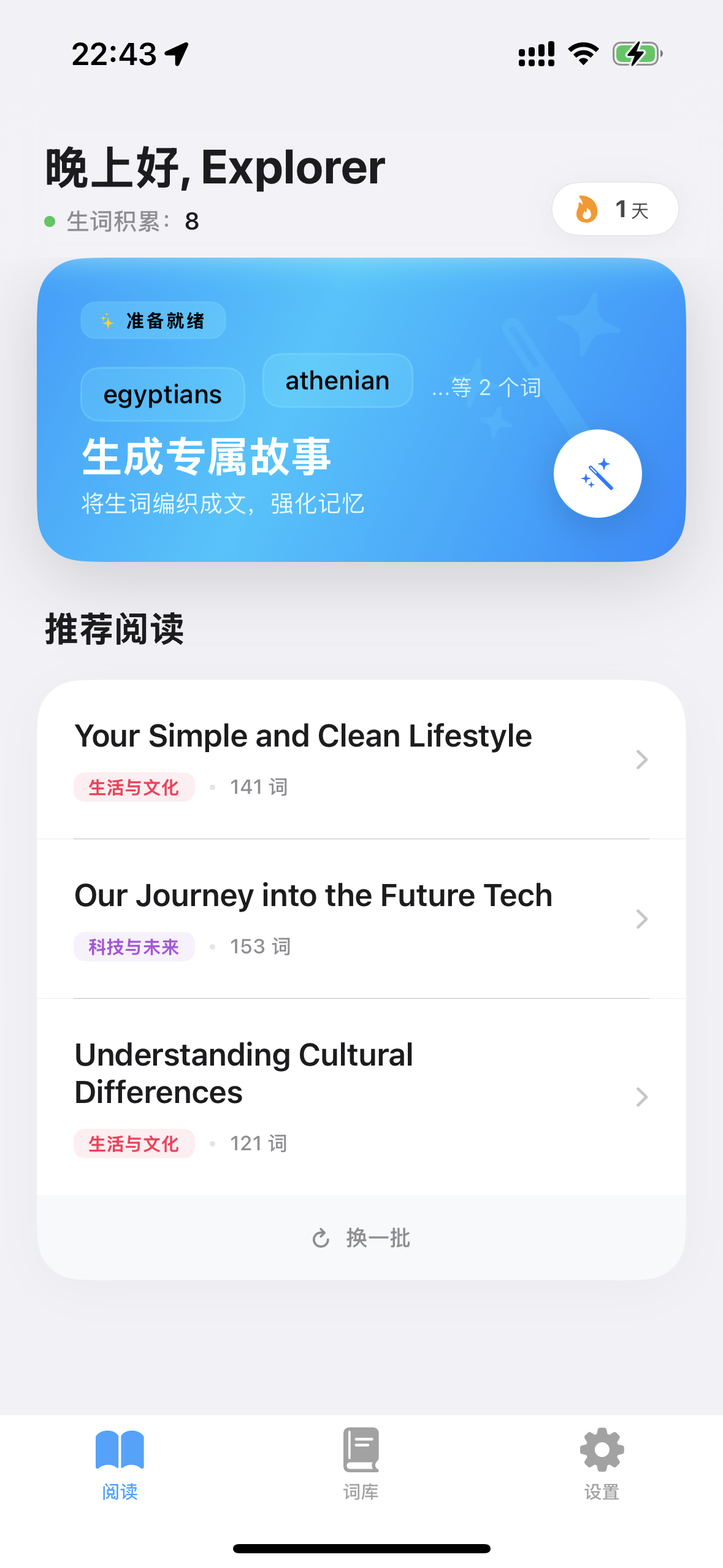The width and height of the screenshot is (723, 1568).
Task: Open the 1天 streak badge
Action: pyautogui.click(x=614, y=209)
